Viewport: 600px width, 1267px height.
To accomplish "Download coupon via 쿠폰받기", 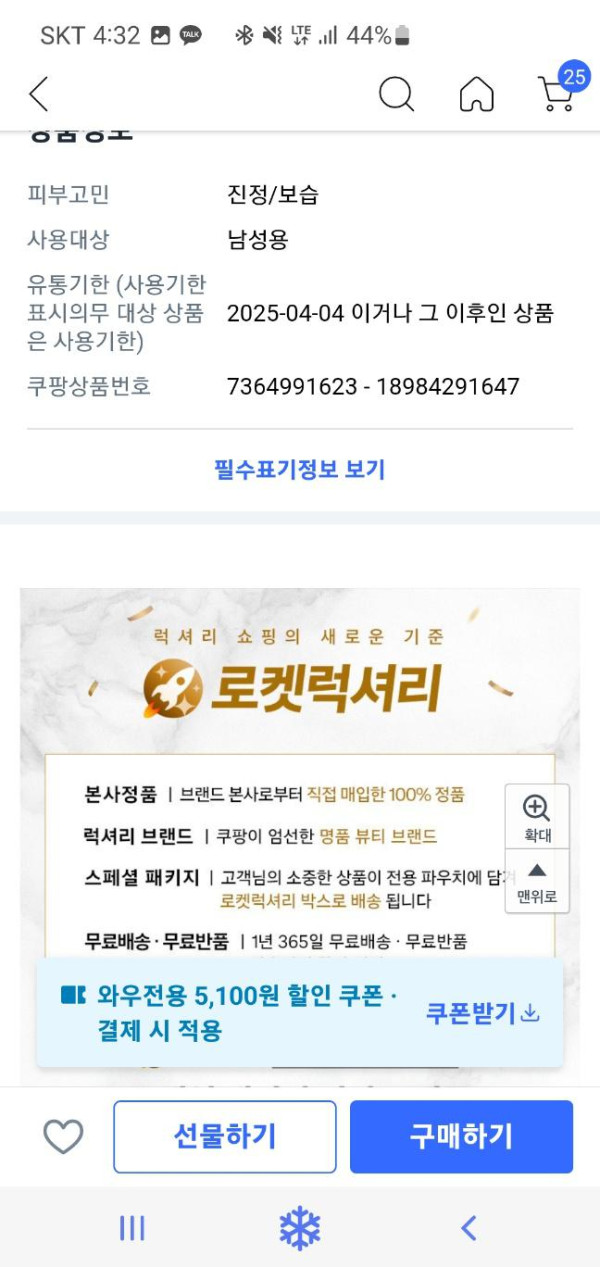I will (x=483, y=1013).
